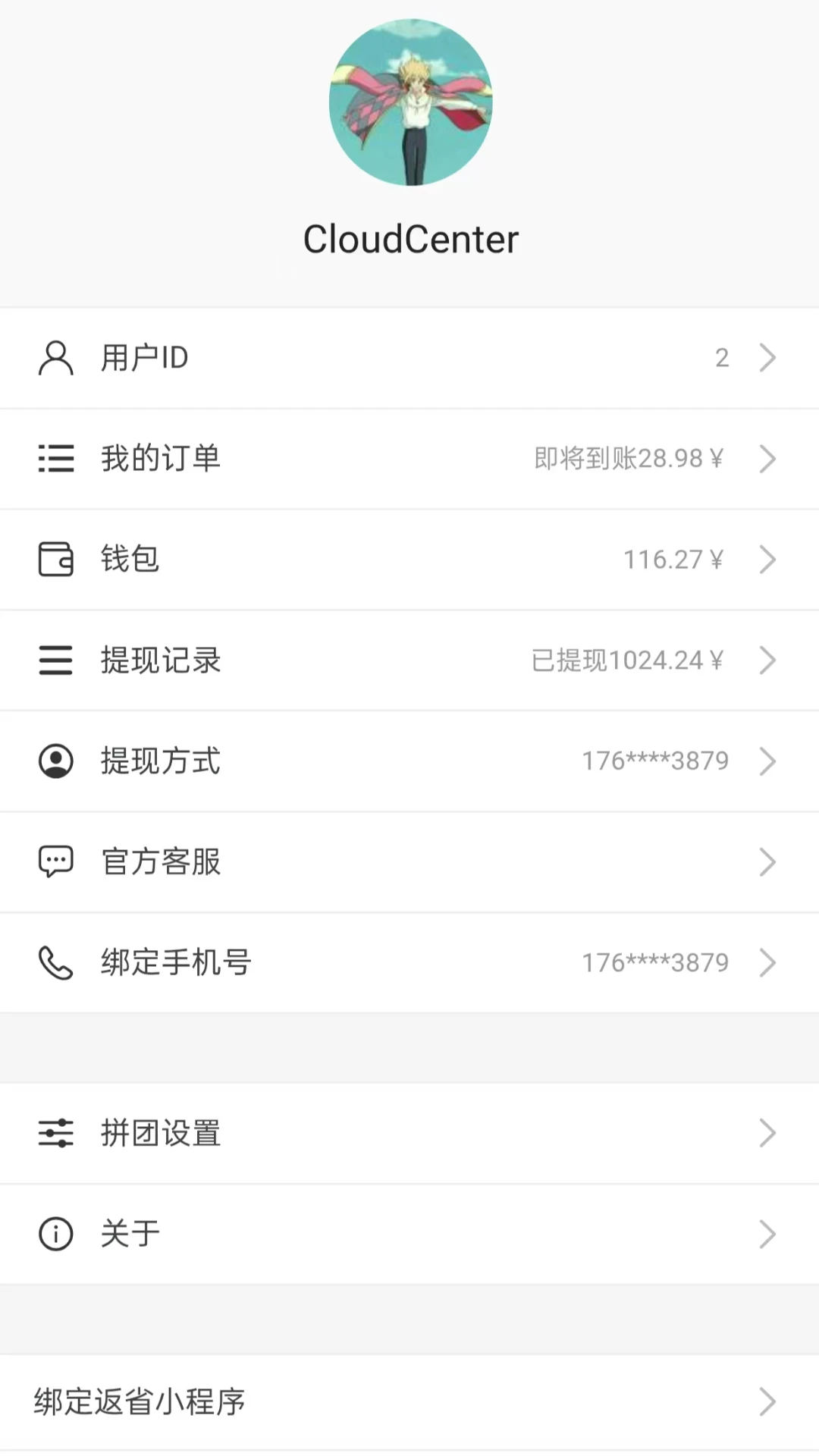The height and width of the screenshot is (1456, 819).
Task: Open 绑定手机号 phone binding
Action: [409, 962]
